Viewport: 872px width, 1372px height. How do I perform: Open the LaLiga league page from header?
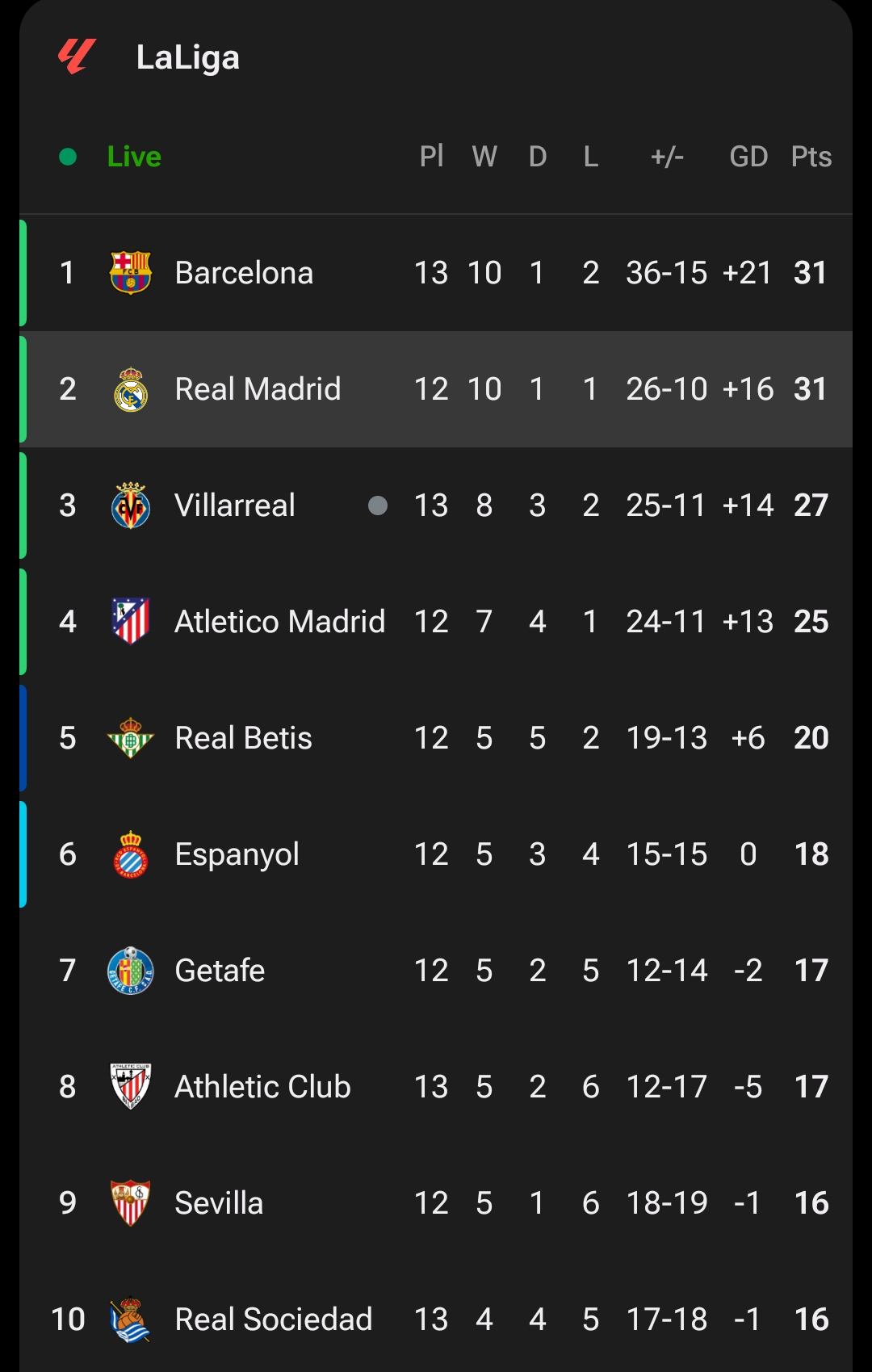point(187,58)
